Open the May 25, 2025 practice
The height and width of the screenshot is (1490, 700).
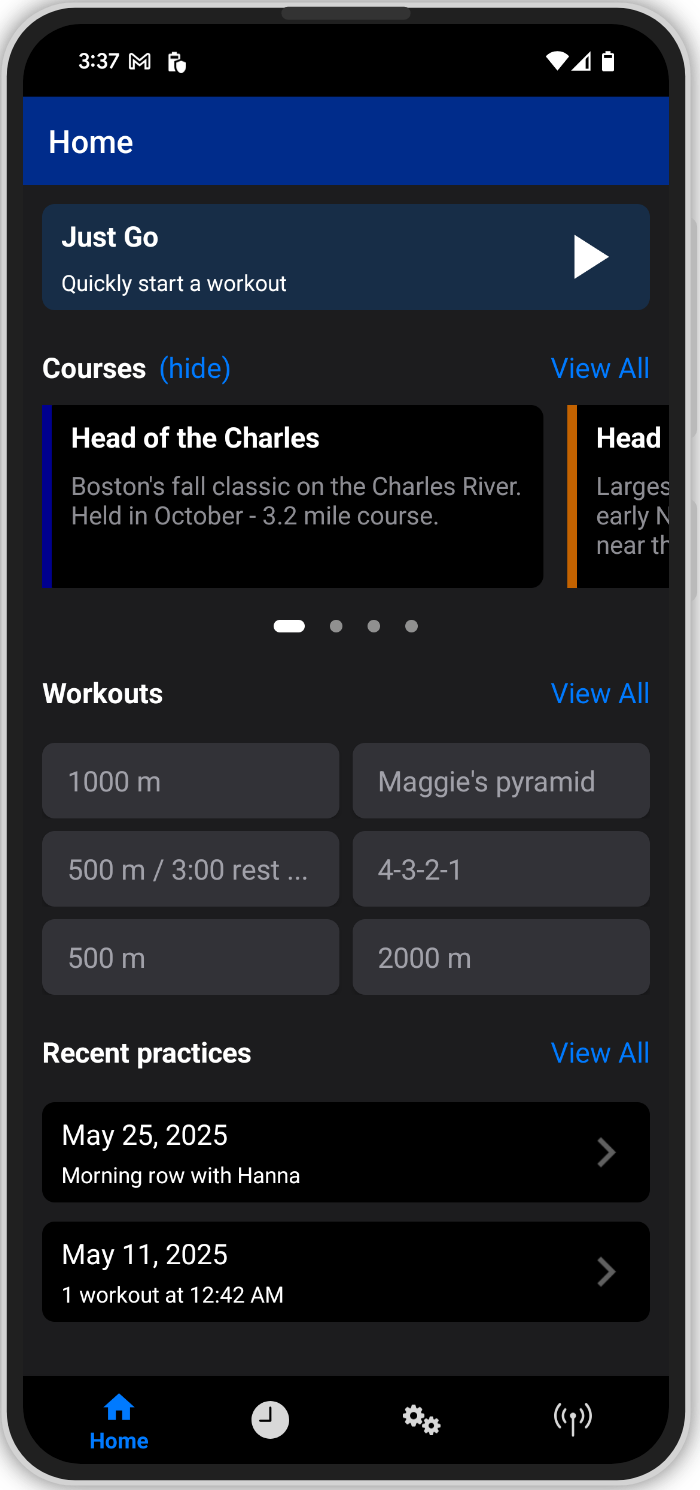click(x=346, y=1152)
